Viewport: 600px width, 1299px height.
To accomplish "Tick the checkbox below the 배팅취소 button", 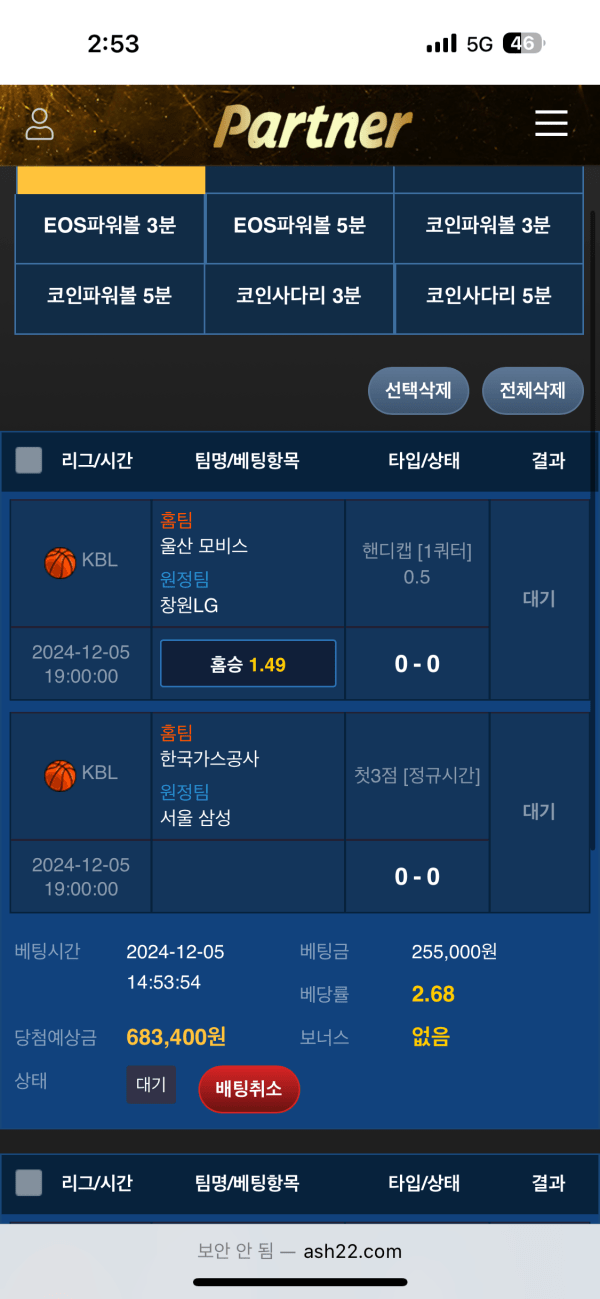I will [x=29, y=1183].
